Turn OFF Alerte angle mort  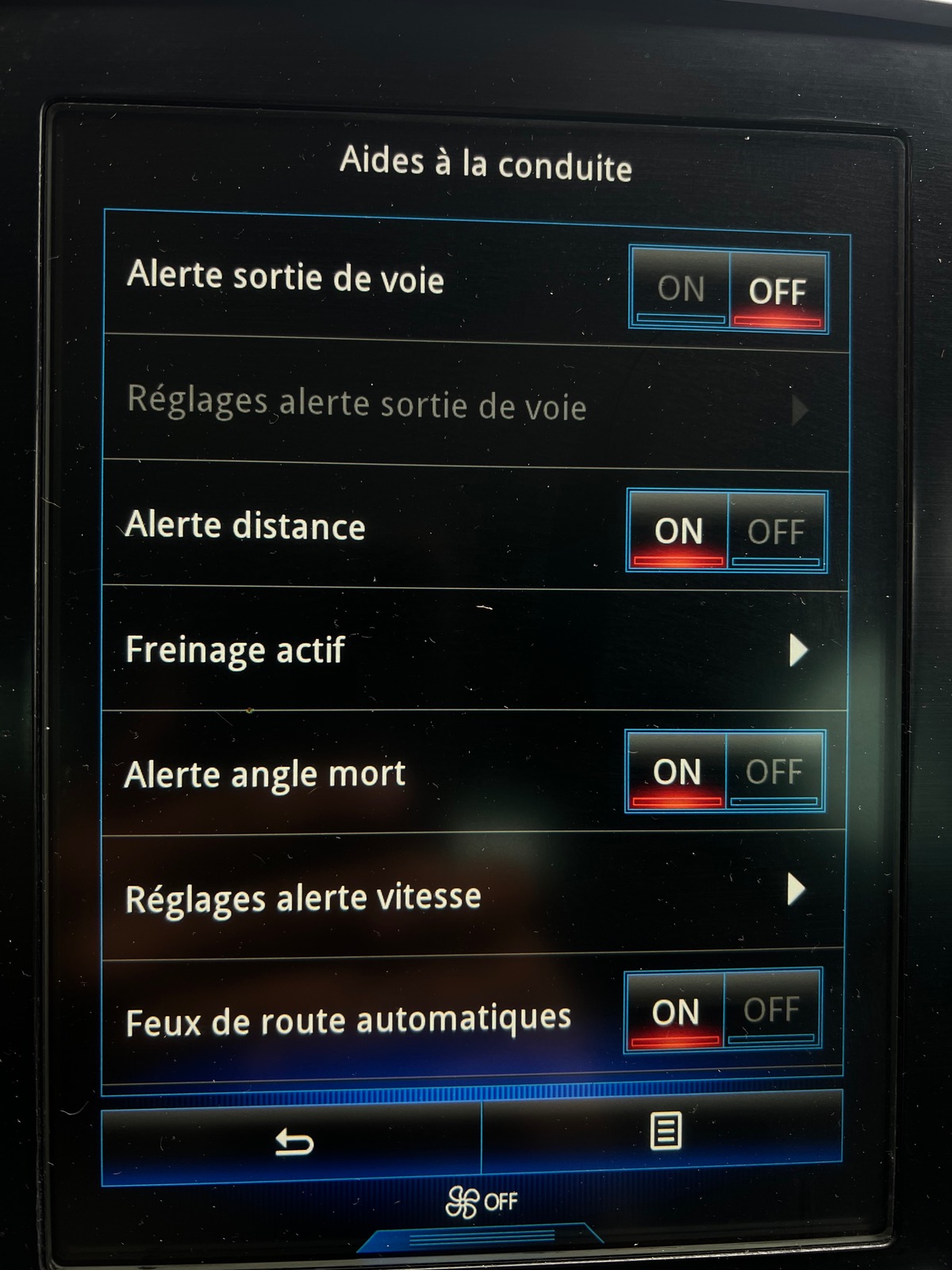(x=774, y=772)
